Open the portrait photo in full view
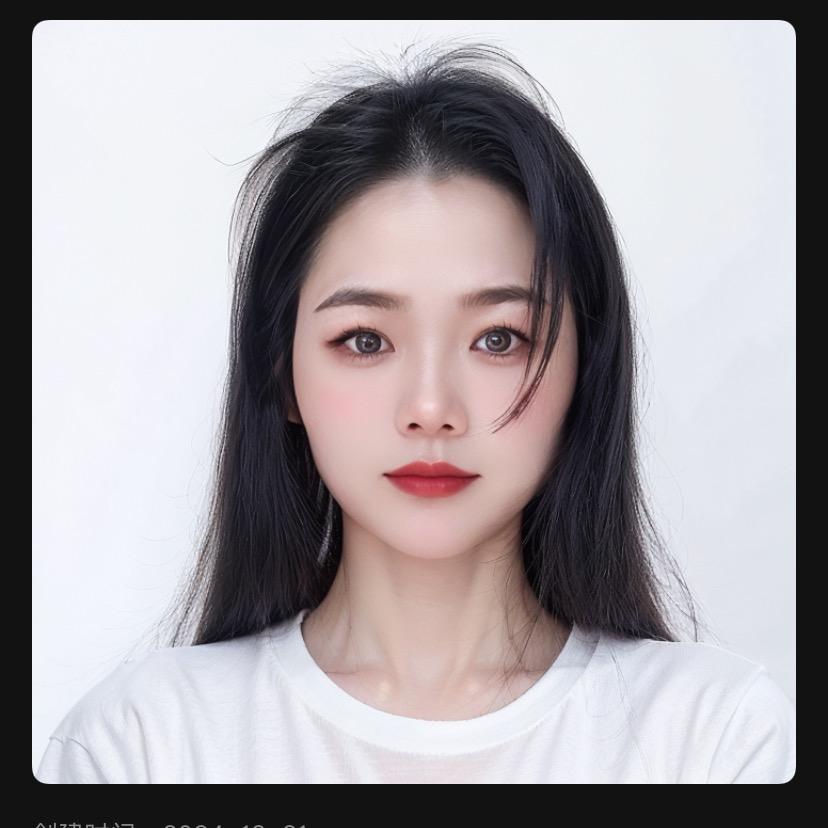This screenshot has height=828, width=828. pyautogui.click(x=414, y=402)
